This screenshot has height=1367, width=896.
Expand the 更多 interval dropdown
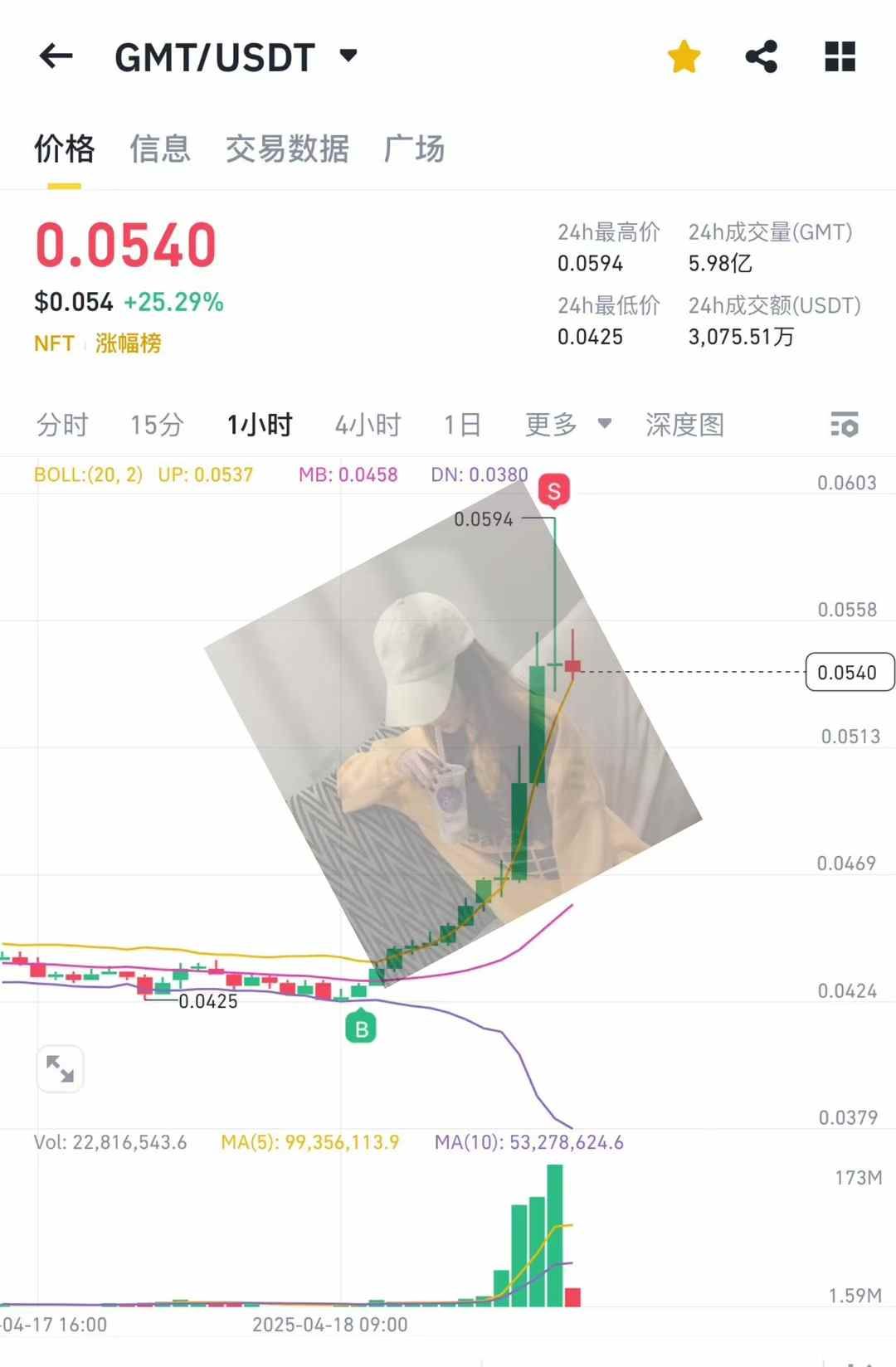568,425
